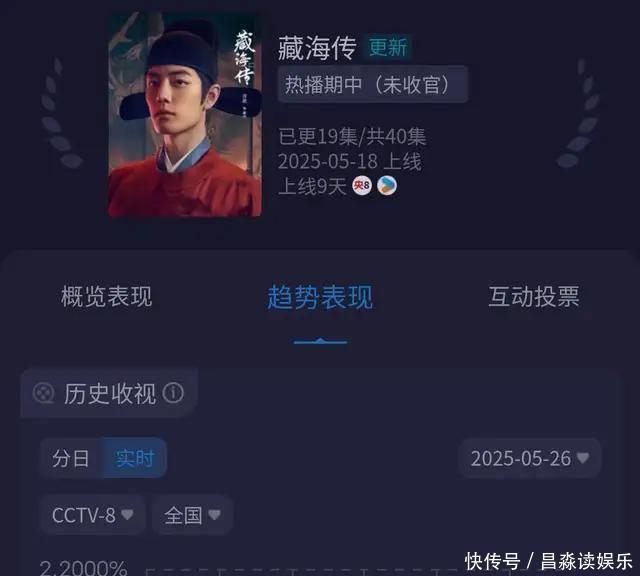Select the 趋势表现 tab
640x576 pixels.
pyautogui.click(x=320, y=297)
